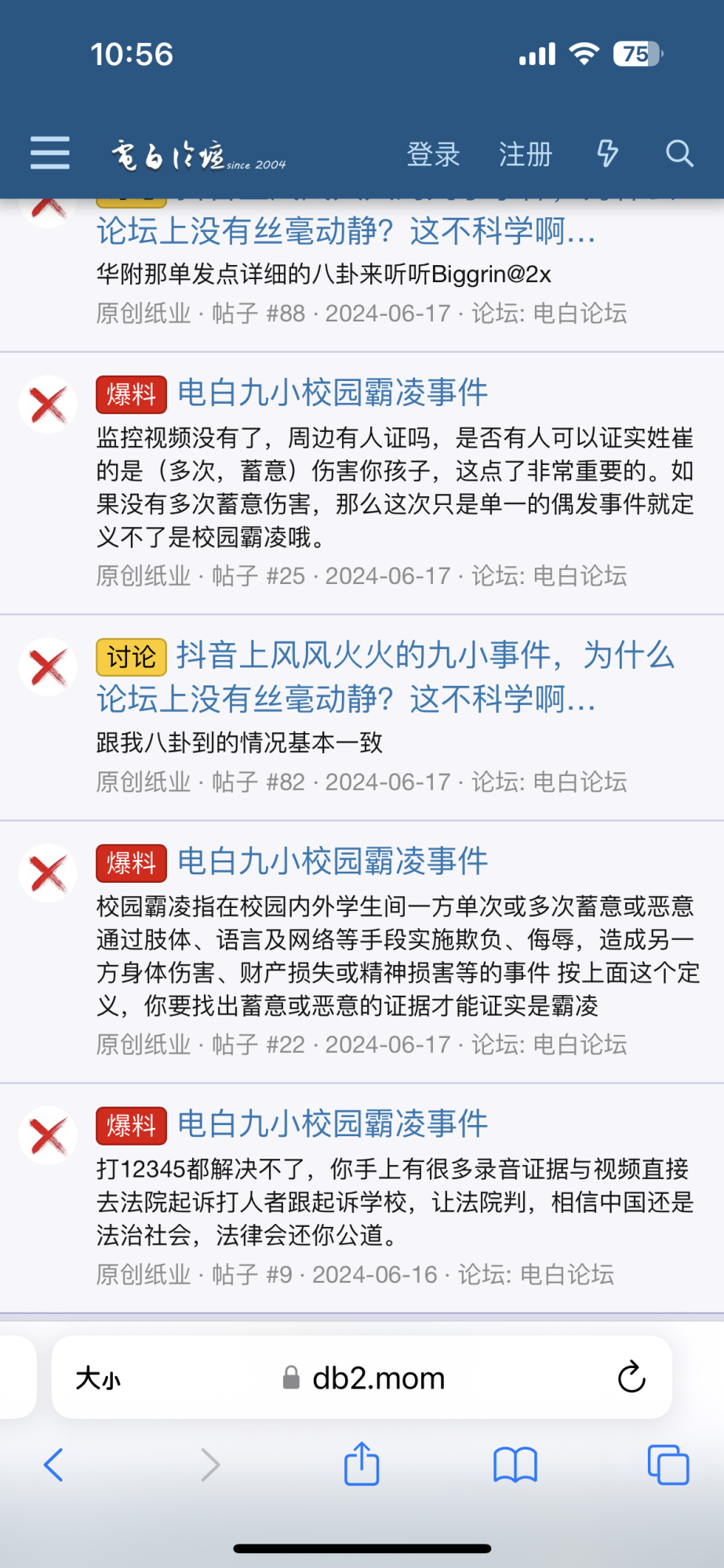Image resolution: width=724 pixels, height=1568 pixels.
Task: Go to the forum homepage via the logo
Action: coord(198,154)
